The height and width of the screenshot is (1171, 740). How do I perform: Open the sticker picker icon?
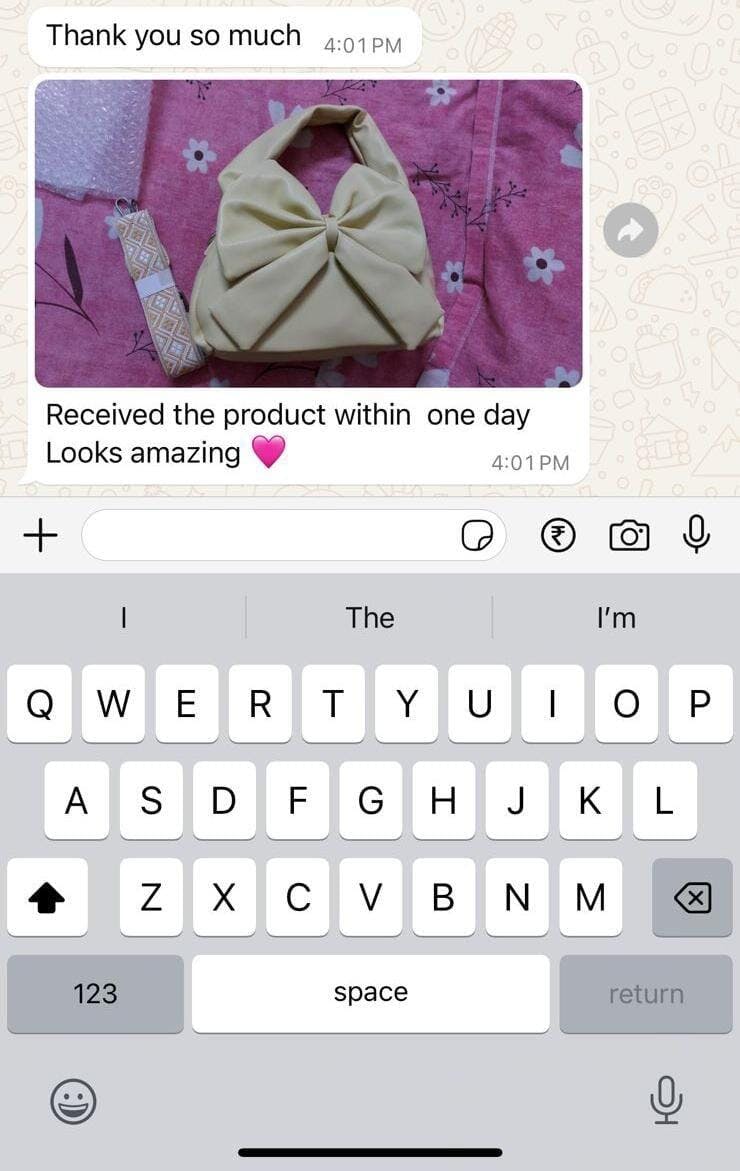(477, 537)
